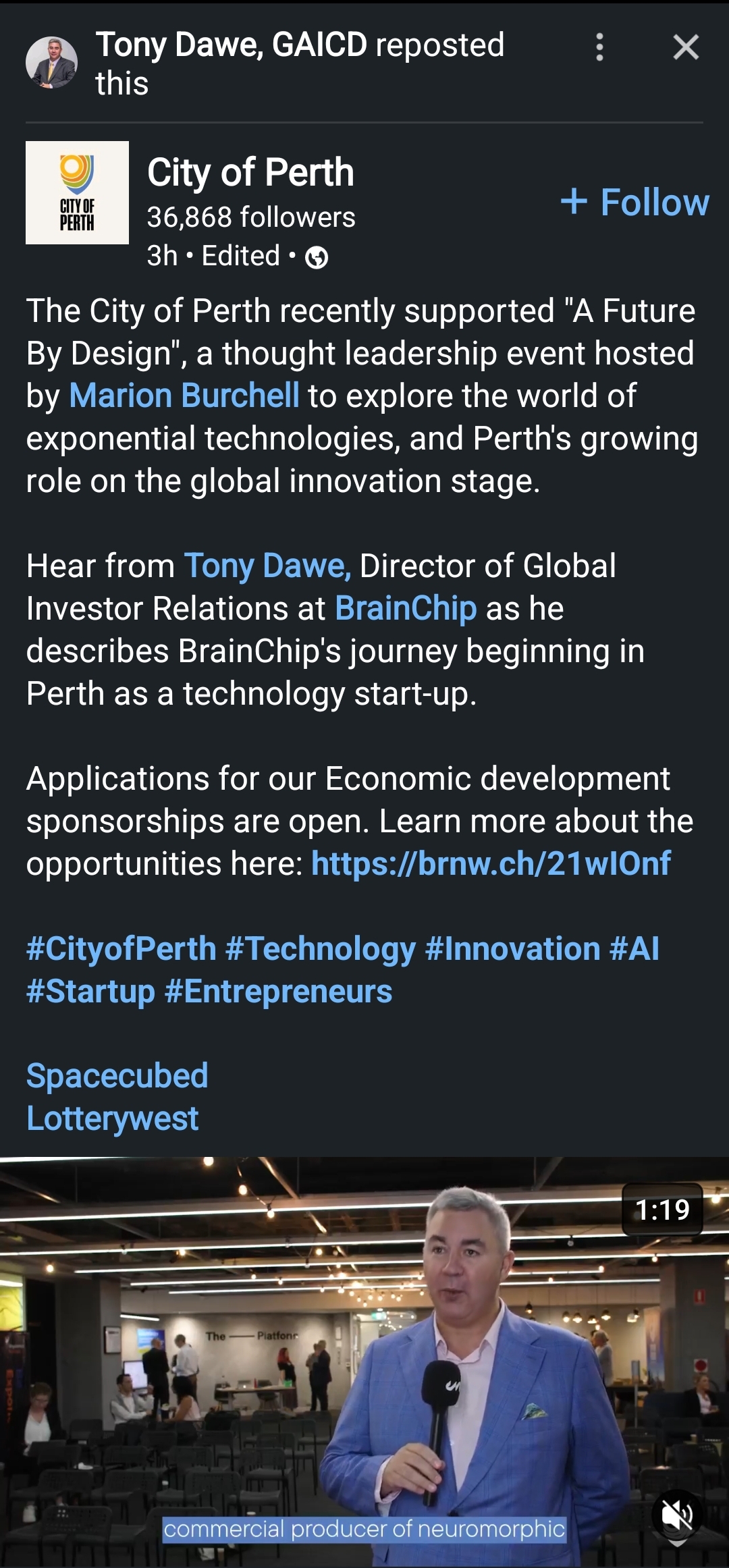Open the brnw.ch sponsorship link
The height and width of the screenshot is (1568, 729).
coord(491,863)
